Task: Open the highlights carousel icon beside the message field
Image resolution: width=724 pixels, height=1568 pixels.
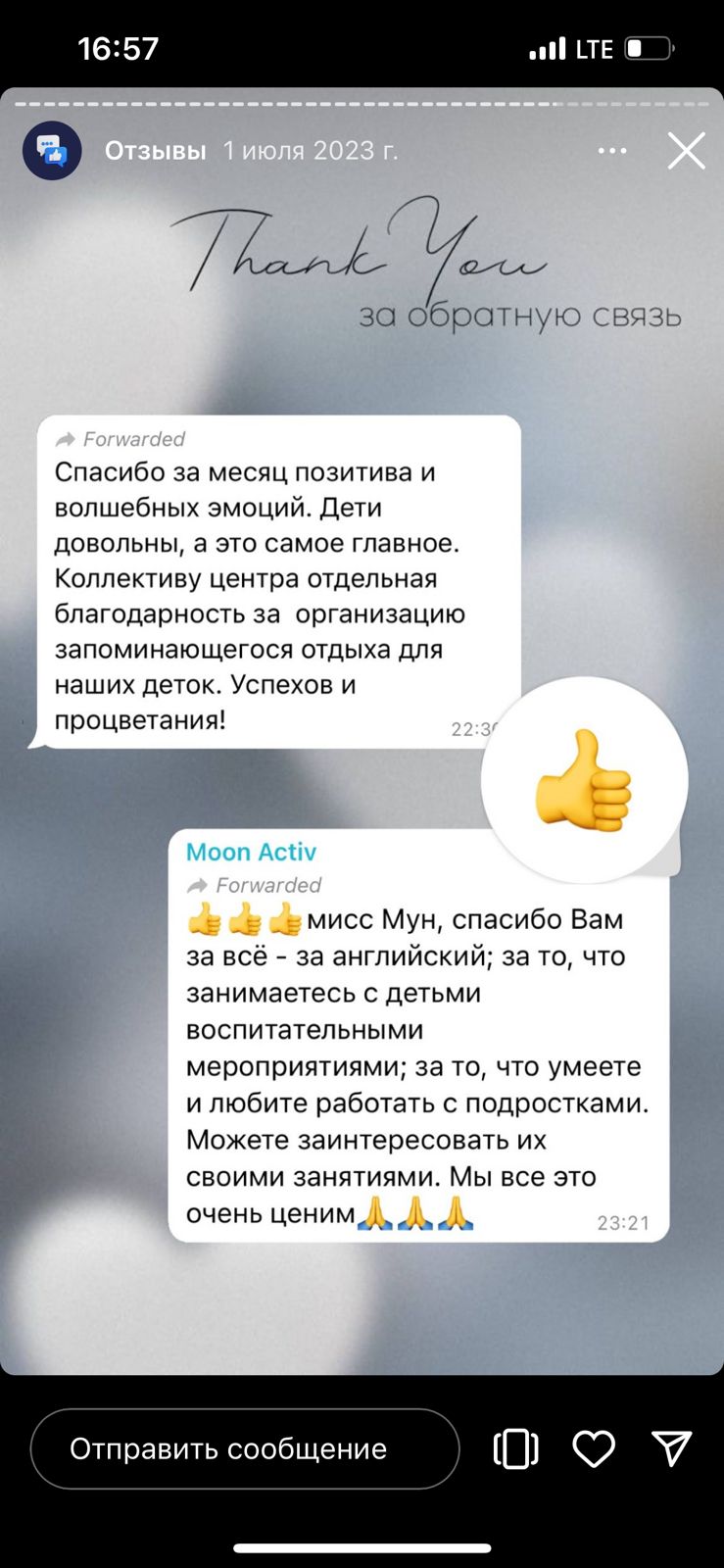Action: coord(516,1448)
